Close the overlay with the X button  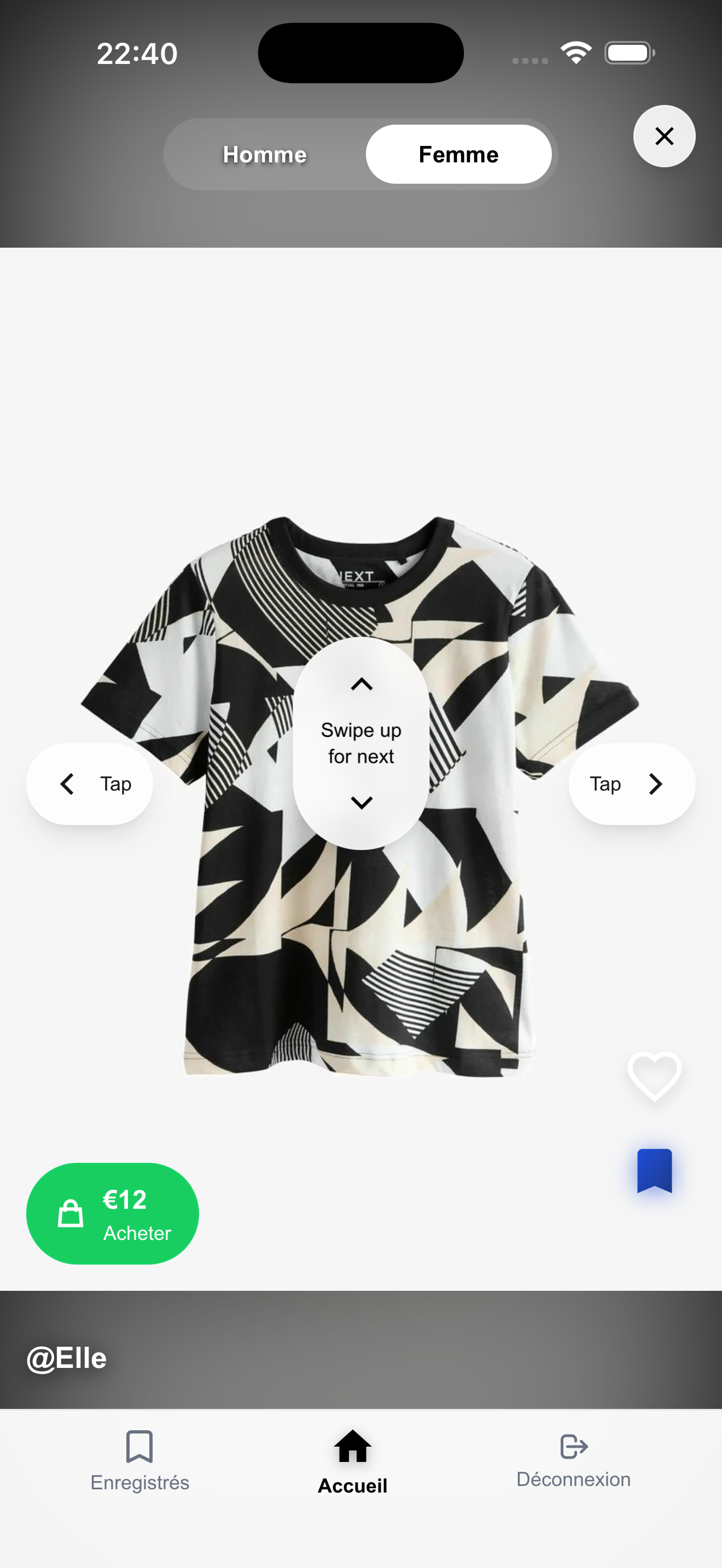tap(664, 136)
